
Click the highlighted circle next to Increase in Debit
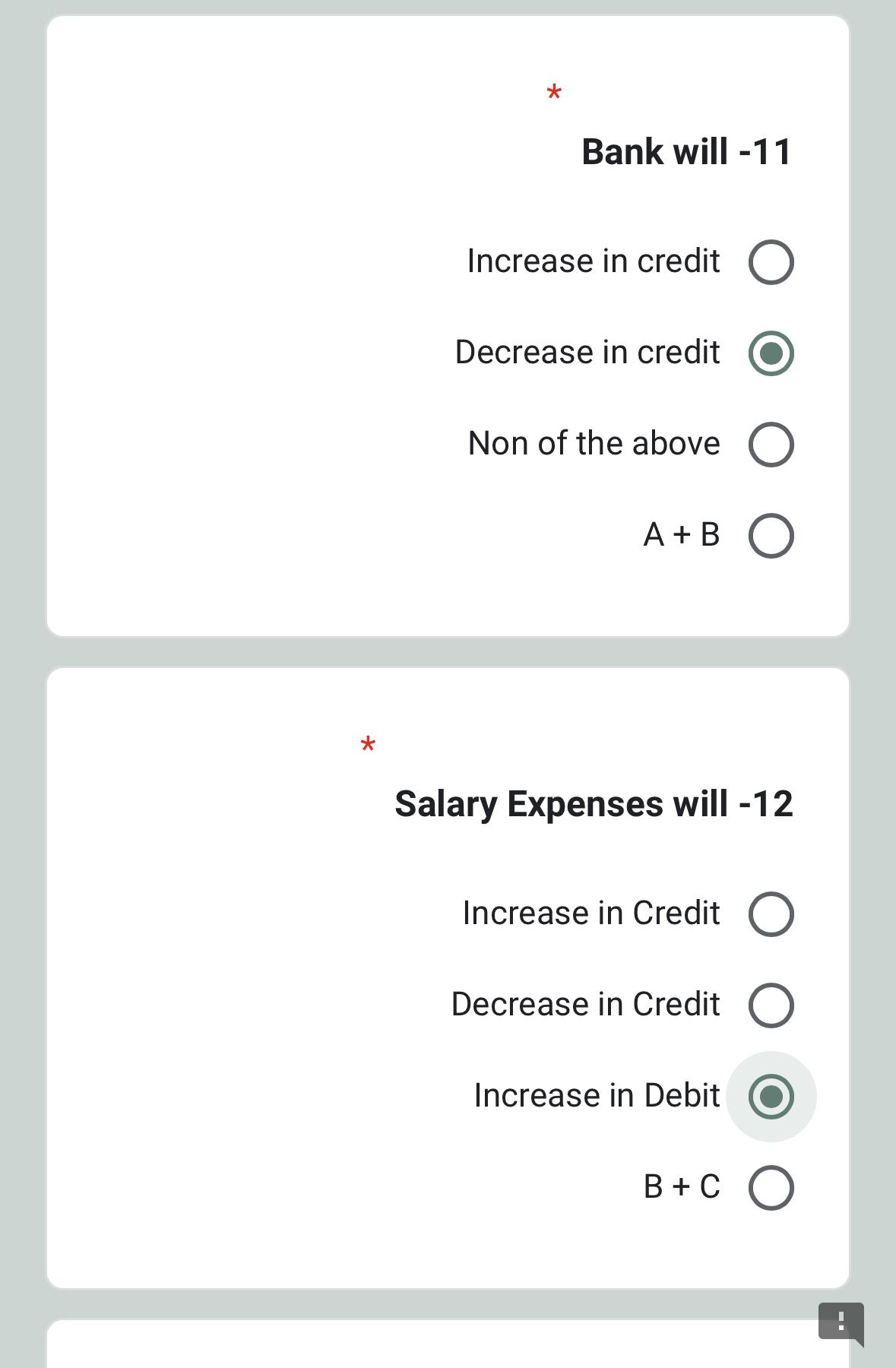coord(771,1096)
